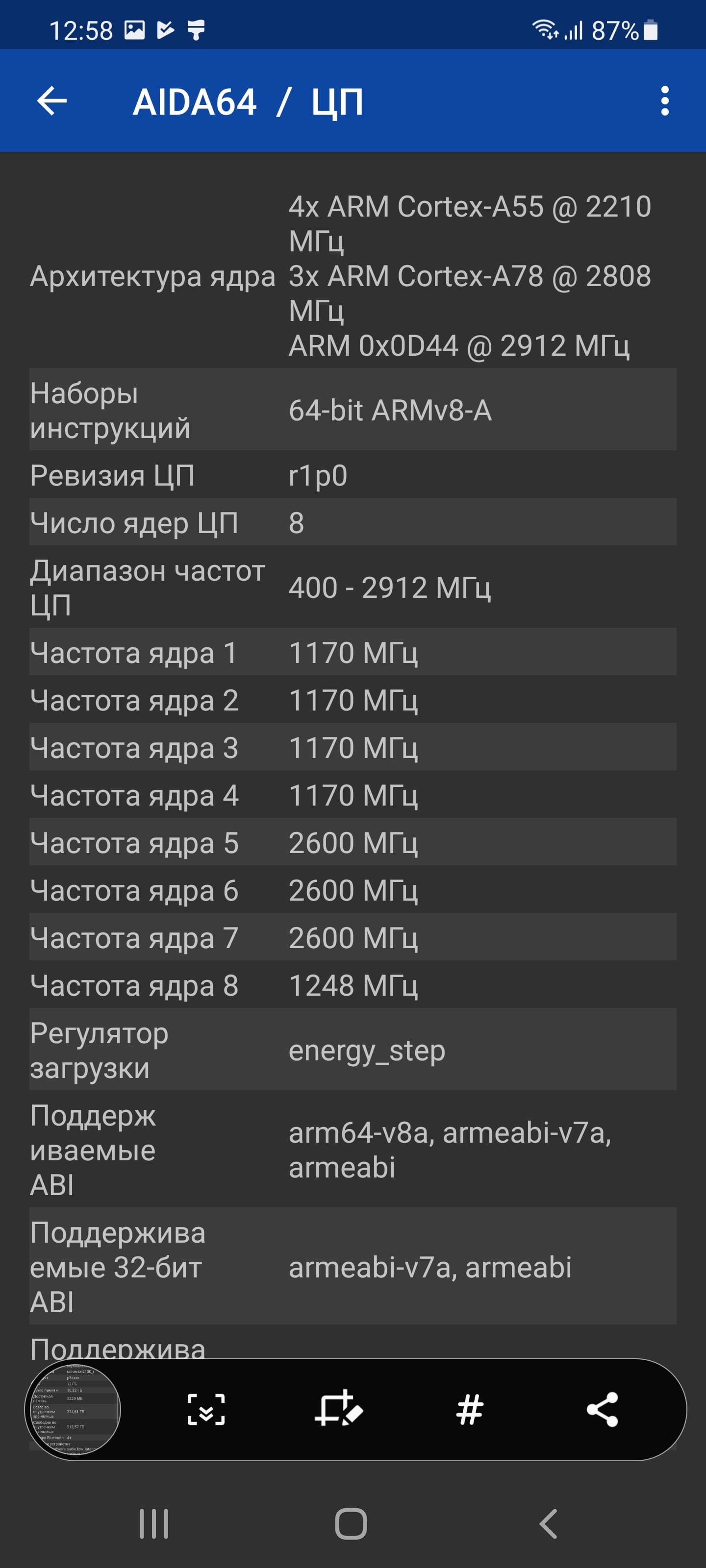706x1568 pixels.
Task: Add hashtag to the screenshot
Action: [470, 1409]
